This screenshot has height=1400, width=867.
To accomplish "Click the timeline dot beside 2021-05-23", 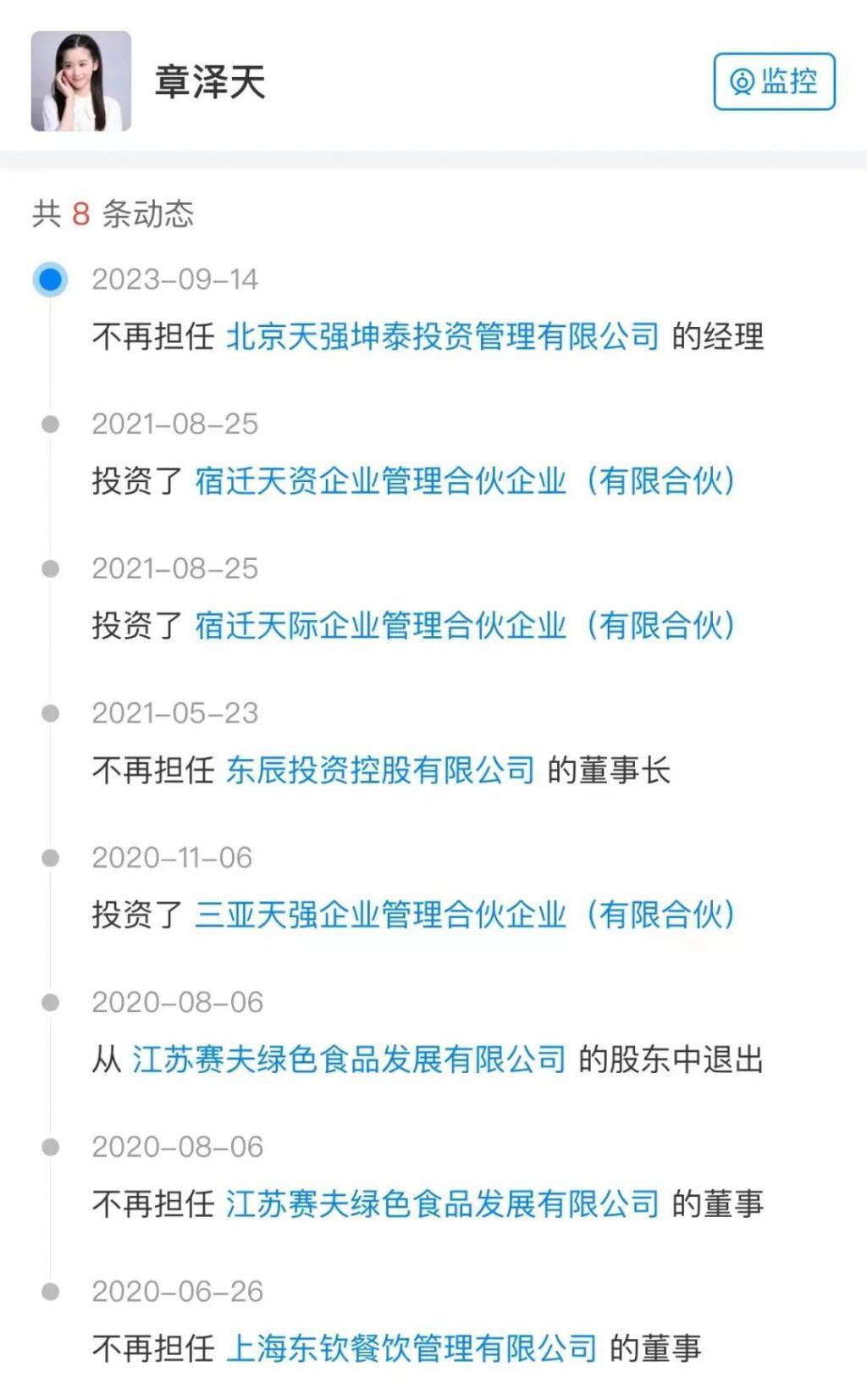I will click(51, 714).
